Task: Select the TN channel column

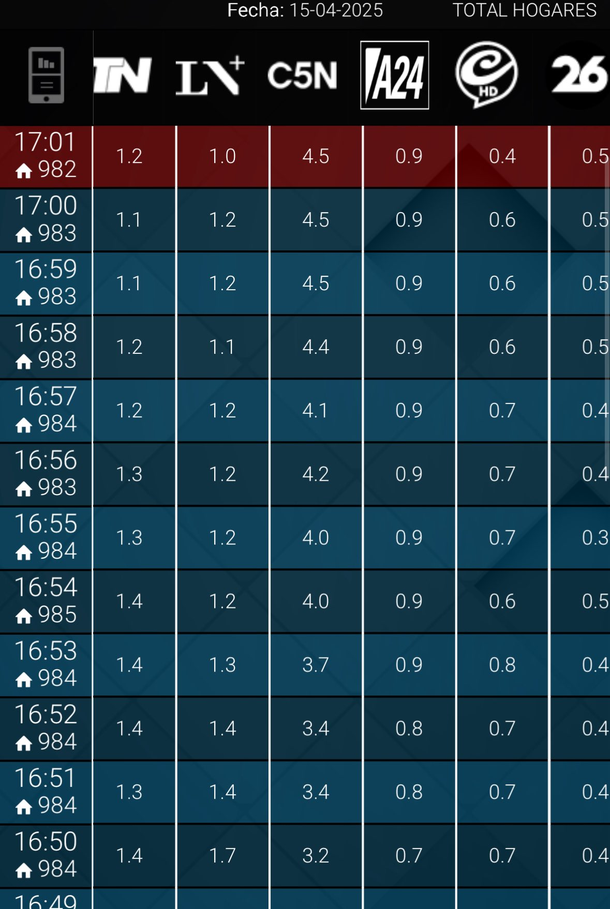Action: pos(122,75)
